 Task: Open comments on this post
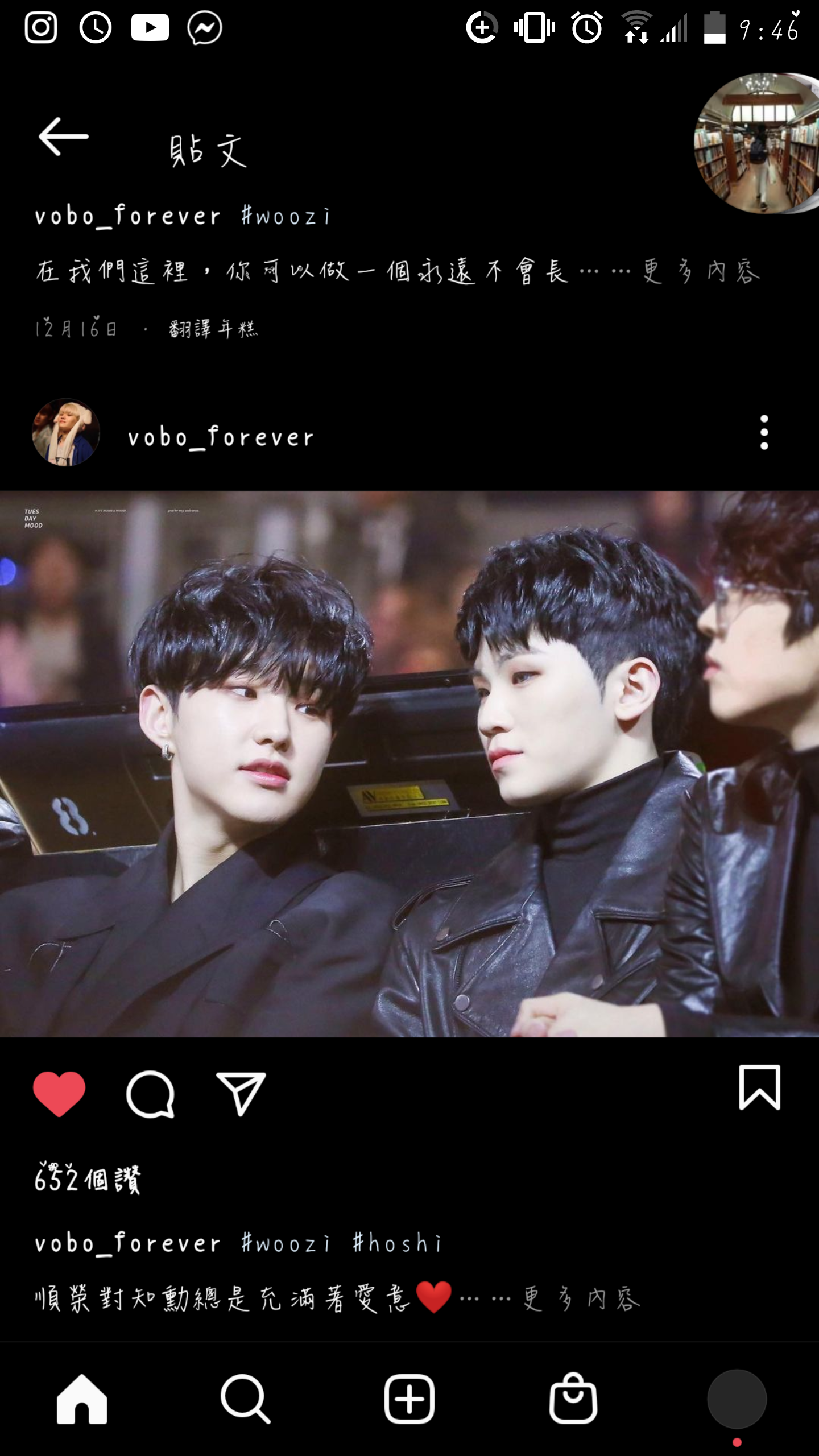pyautogui.click(x=150, y=1094)
